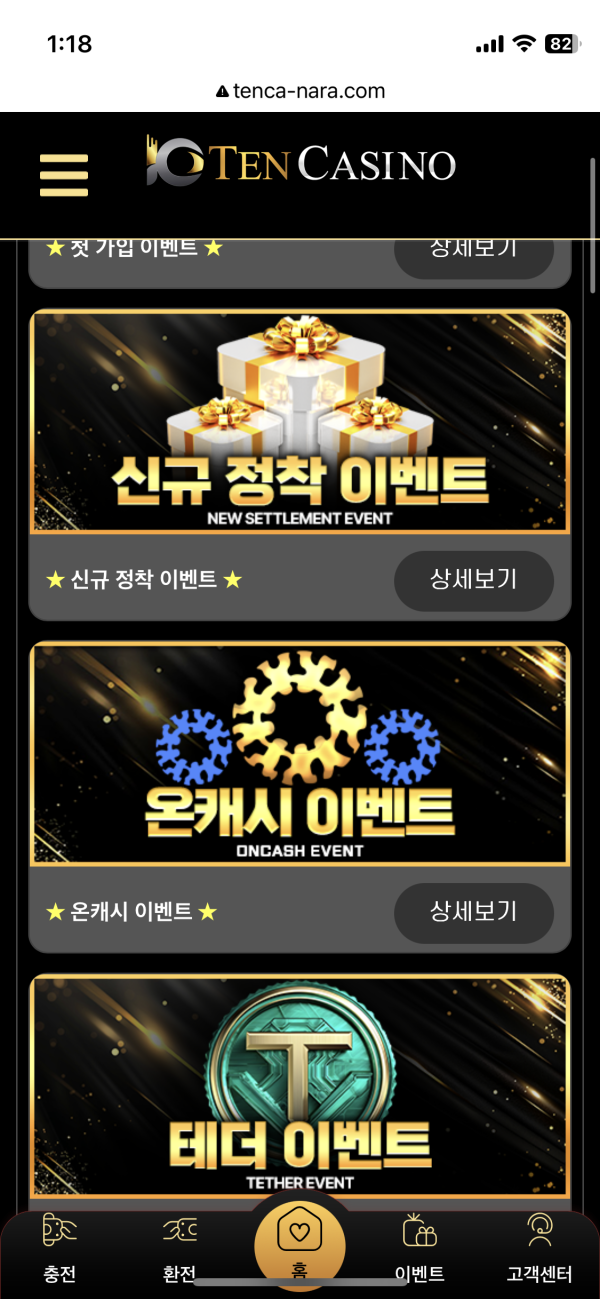Go to the 환전 tab
This screenshot has height=1299, width=600.
point(180,1247)
